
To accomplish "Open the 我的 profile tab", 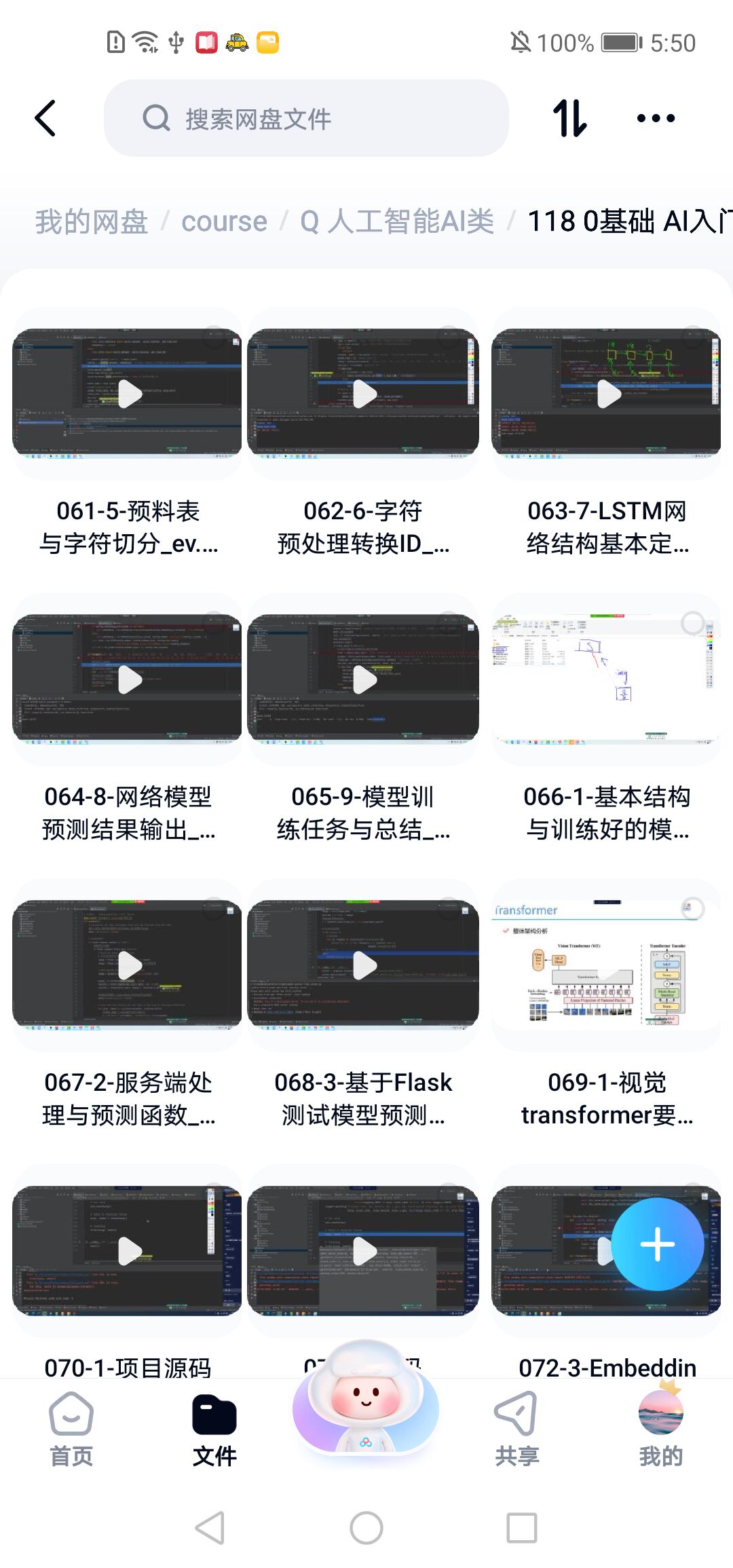I will point(660,1428).
